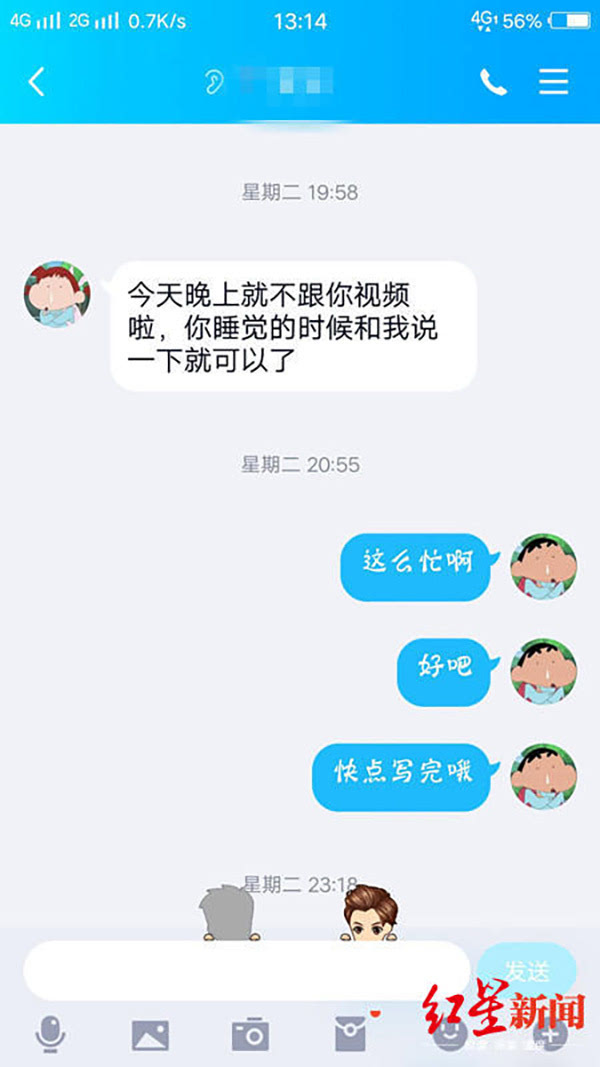Focus the message input field
This screenshot has width=600, height=1067.
246,971
